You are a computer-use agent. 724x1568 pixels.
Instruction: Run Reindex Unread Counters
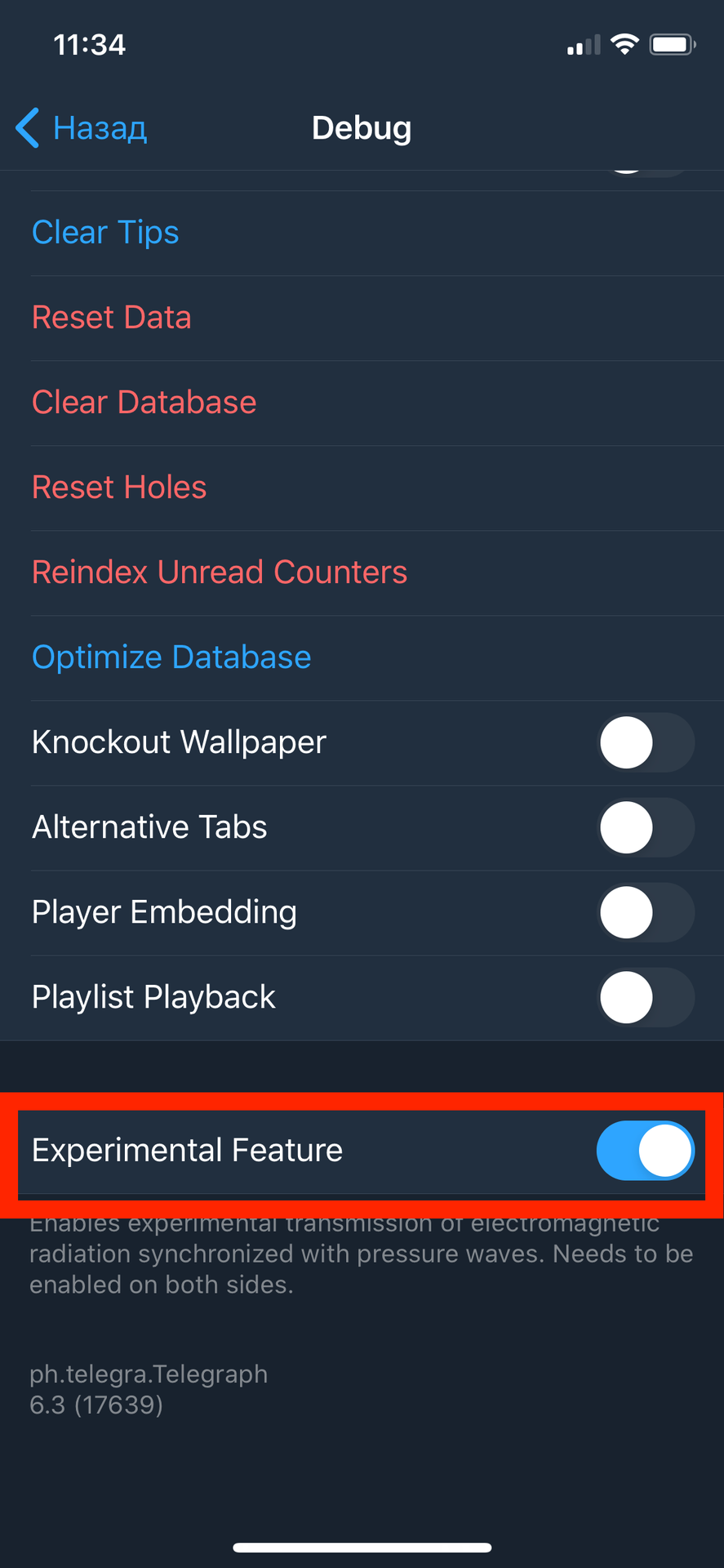[x=219, y=572]
